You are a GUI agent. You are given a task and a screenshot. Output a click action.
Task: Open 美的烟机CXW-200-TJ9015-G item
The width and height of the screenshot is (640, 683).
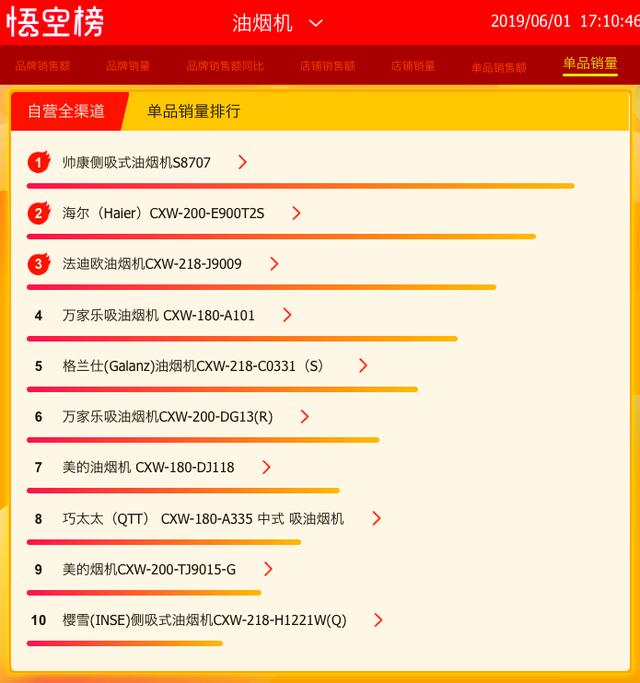pos(149,569)
